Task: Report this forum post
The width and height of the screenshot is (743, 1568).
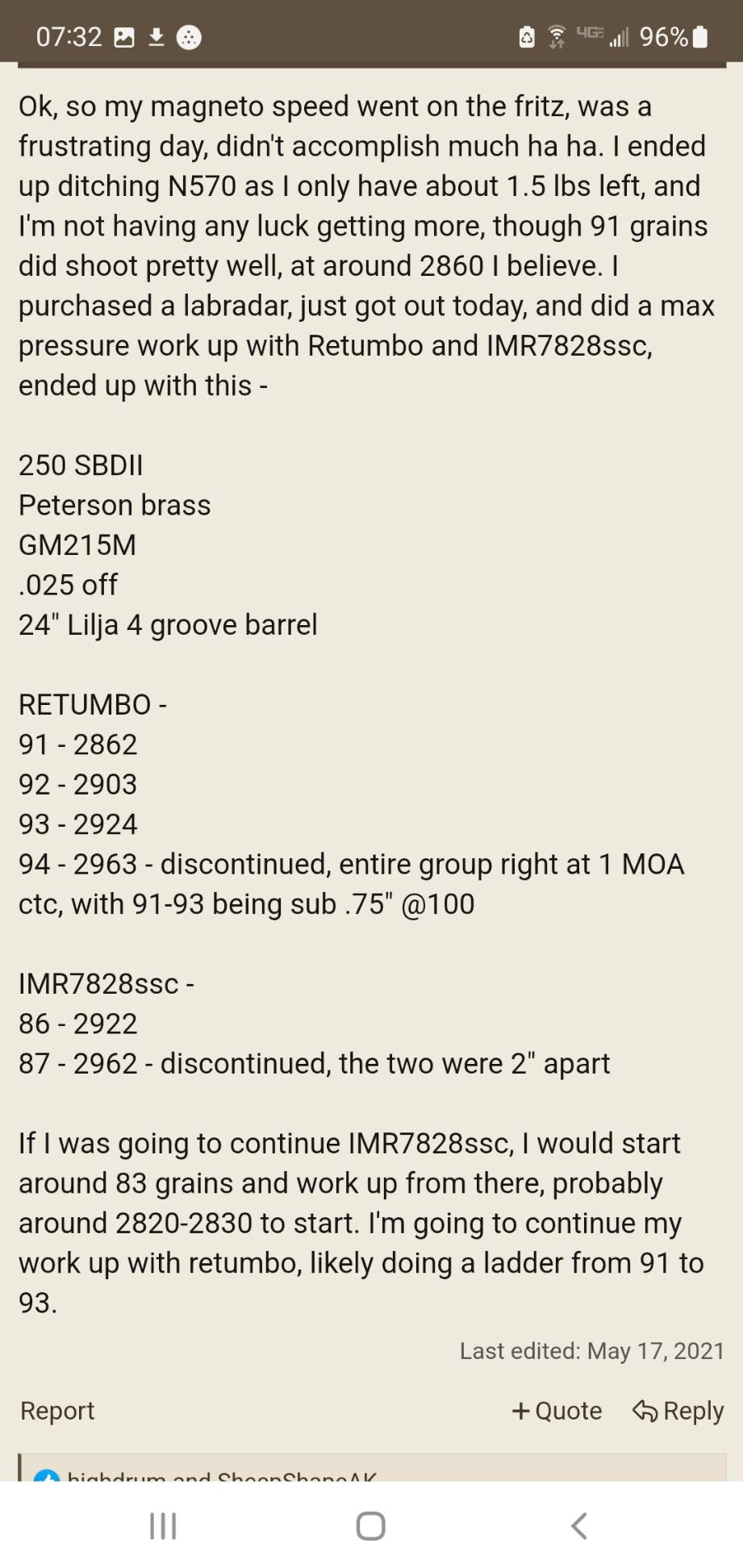Action: [x=57, y=1411]
